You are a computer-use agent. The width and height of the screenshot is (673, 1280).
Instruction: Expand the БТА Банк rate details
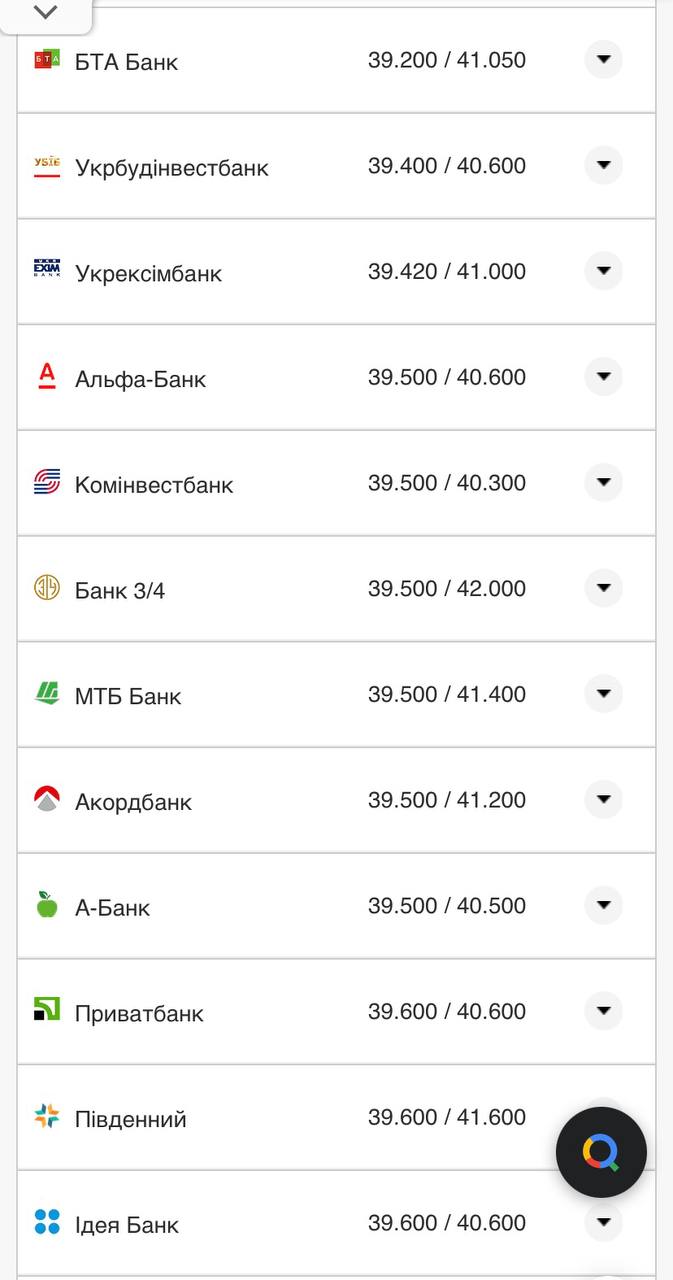(x=603, y=60)
